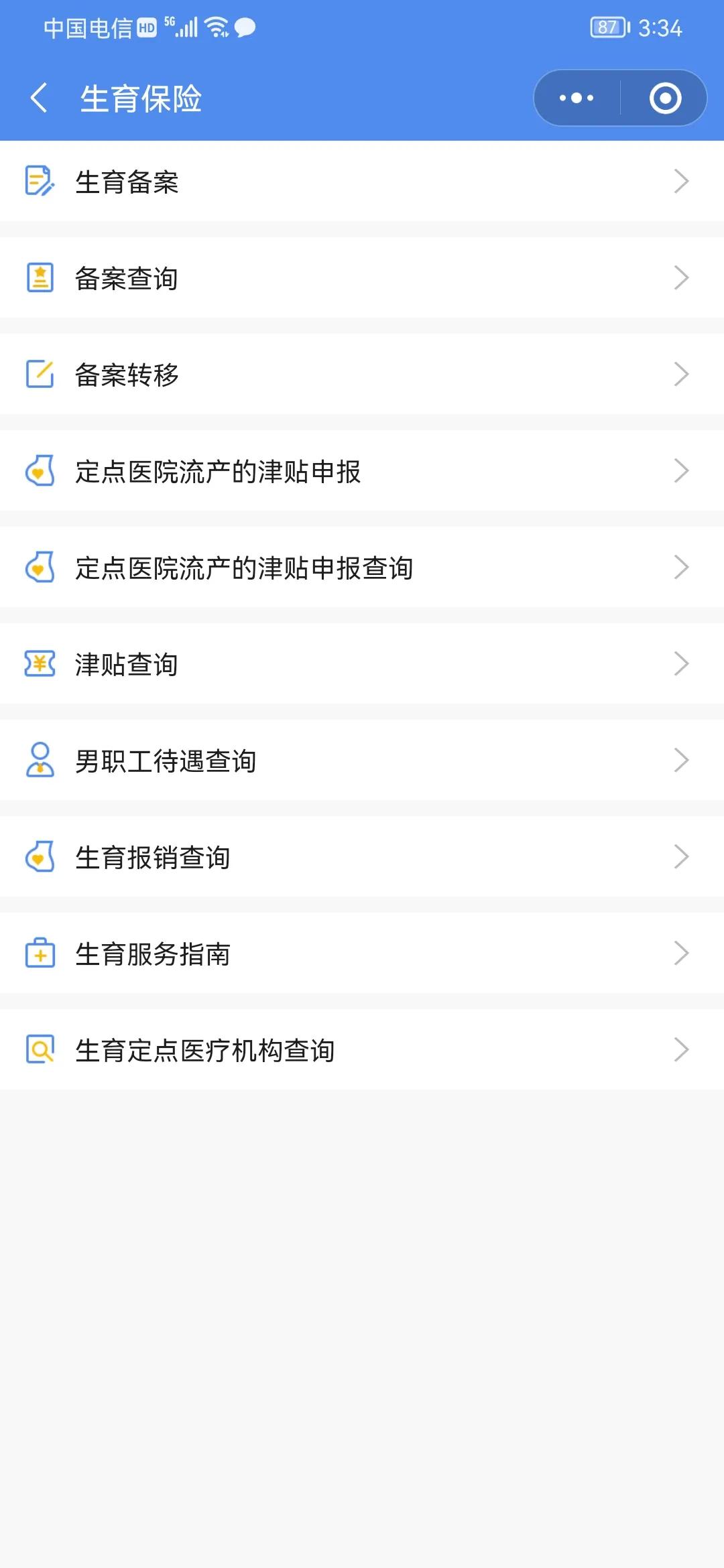The width and height of the screenshot is (724, 1568).
Task: Expand 生育备案 via its chevron
Action: pyautogui.click(x=681, y=181)
